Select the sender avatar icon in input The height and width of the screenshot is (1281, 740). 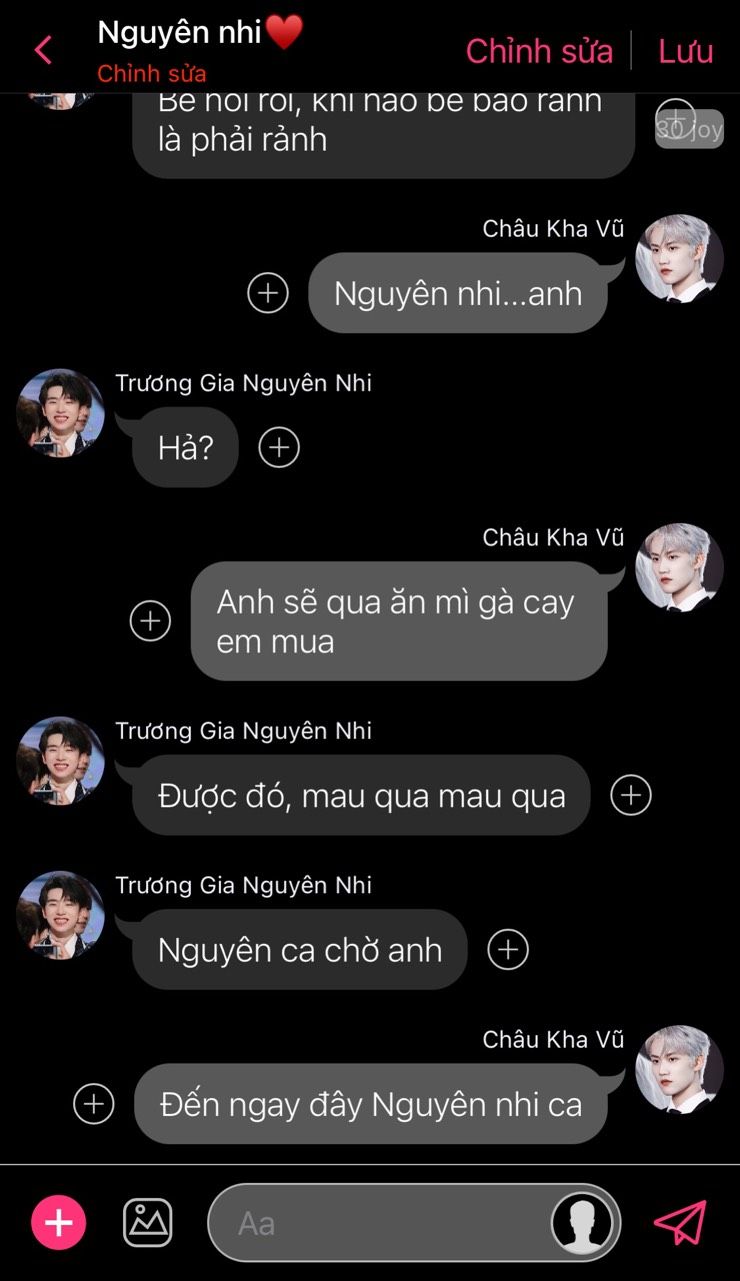[582, 1222]
